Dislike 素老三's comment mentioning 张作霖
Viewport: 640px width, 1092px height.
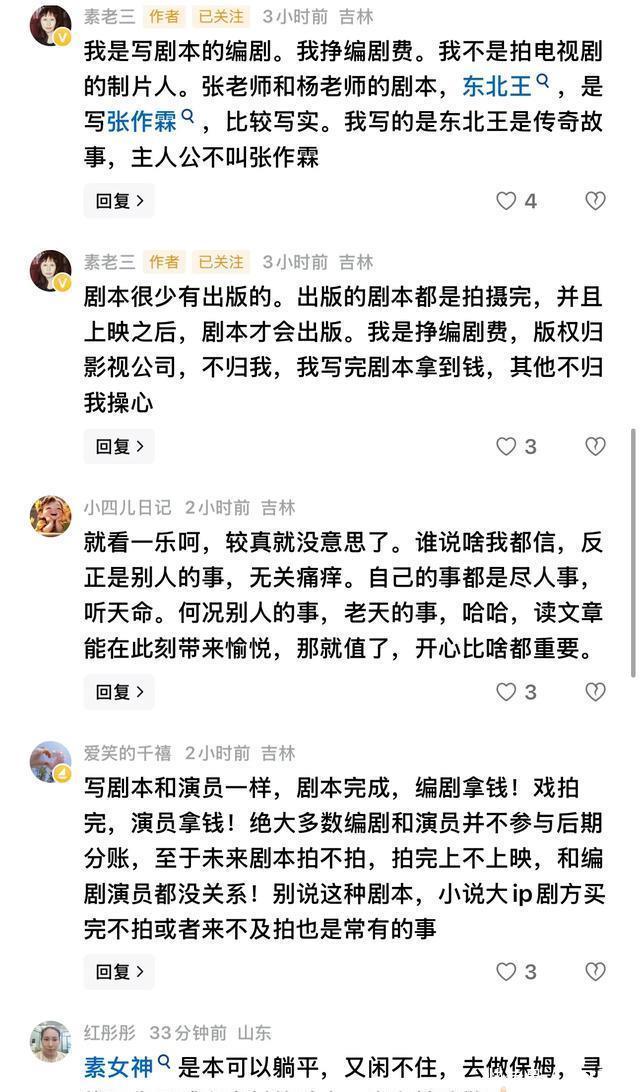tap(595, 201)
